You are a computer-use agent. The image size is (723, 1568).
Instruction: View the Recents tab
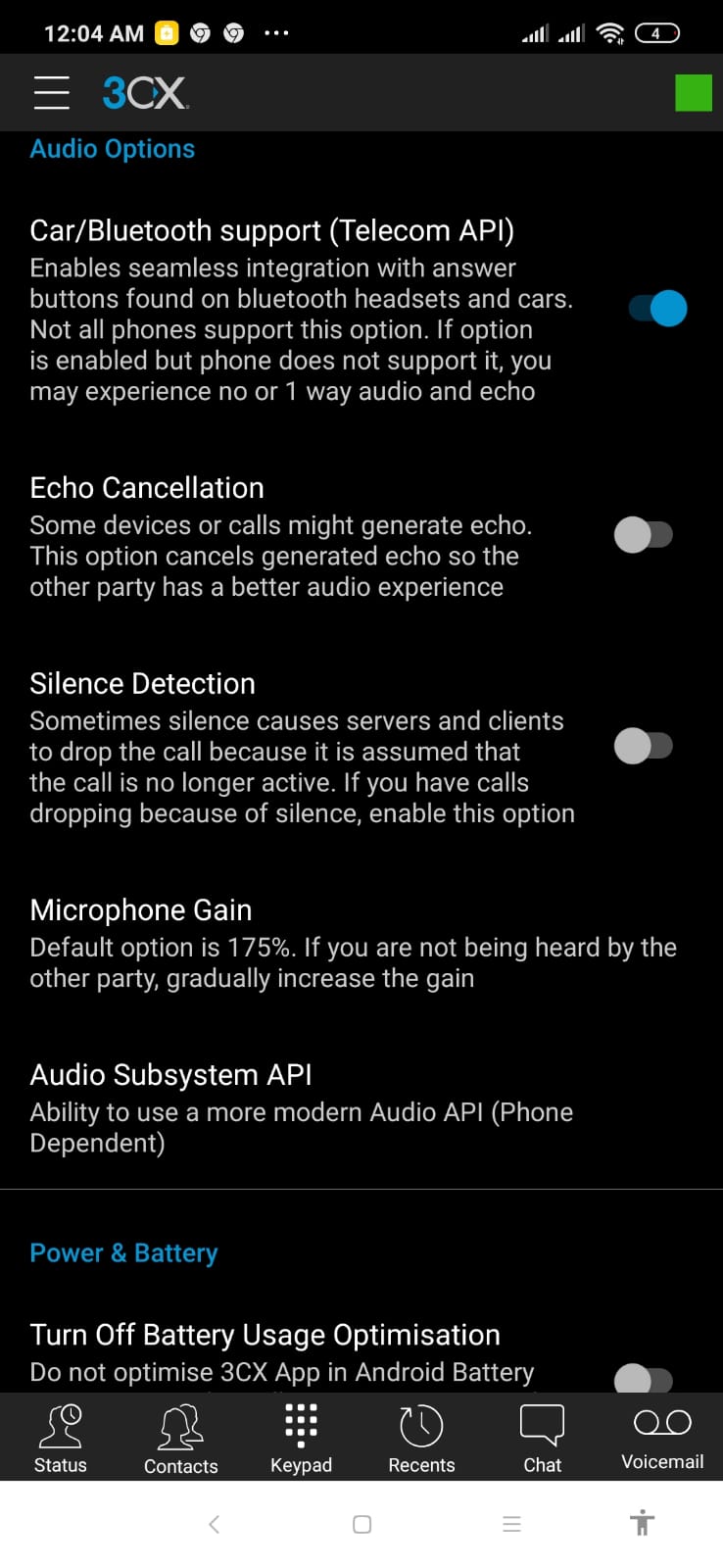(421, 1438)
